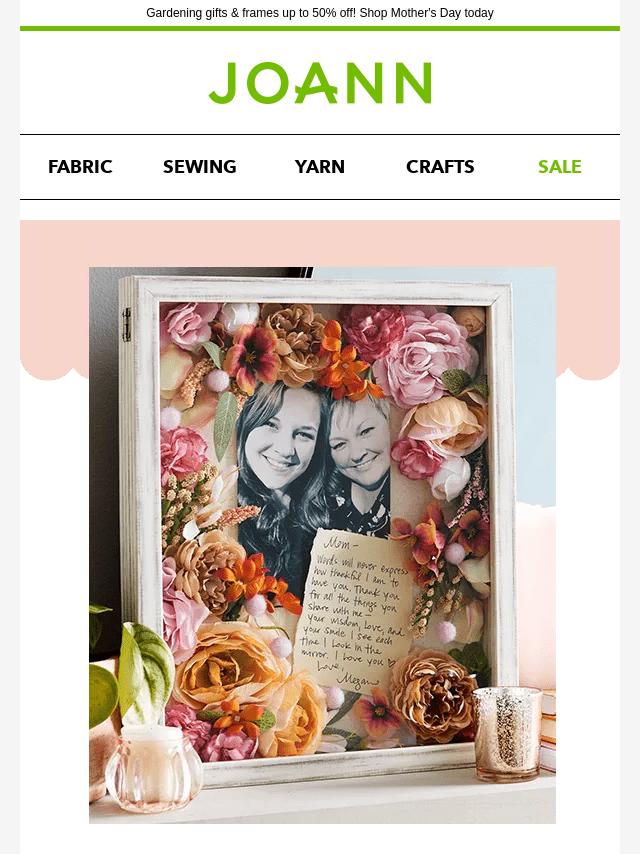Go to the Yarn section
Screen dimensions: 640x854
coord(320,167)
